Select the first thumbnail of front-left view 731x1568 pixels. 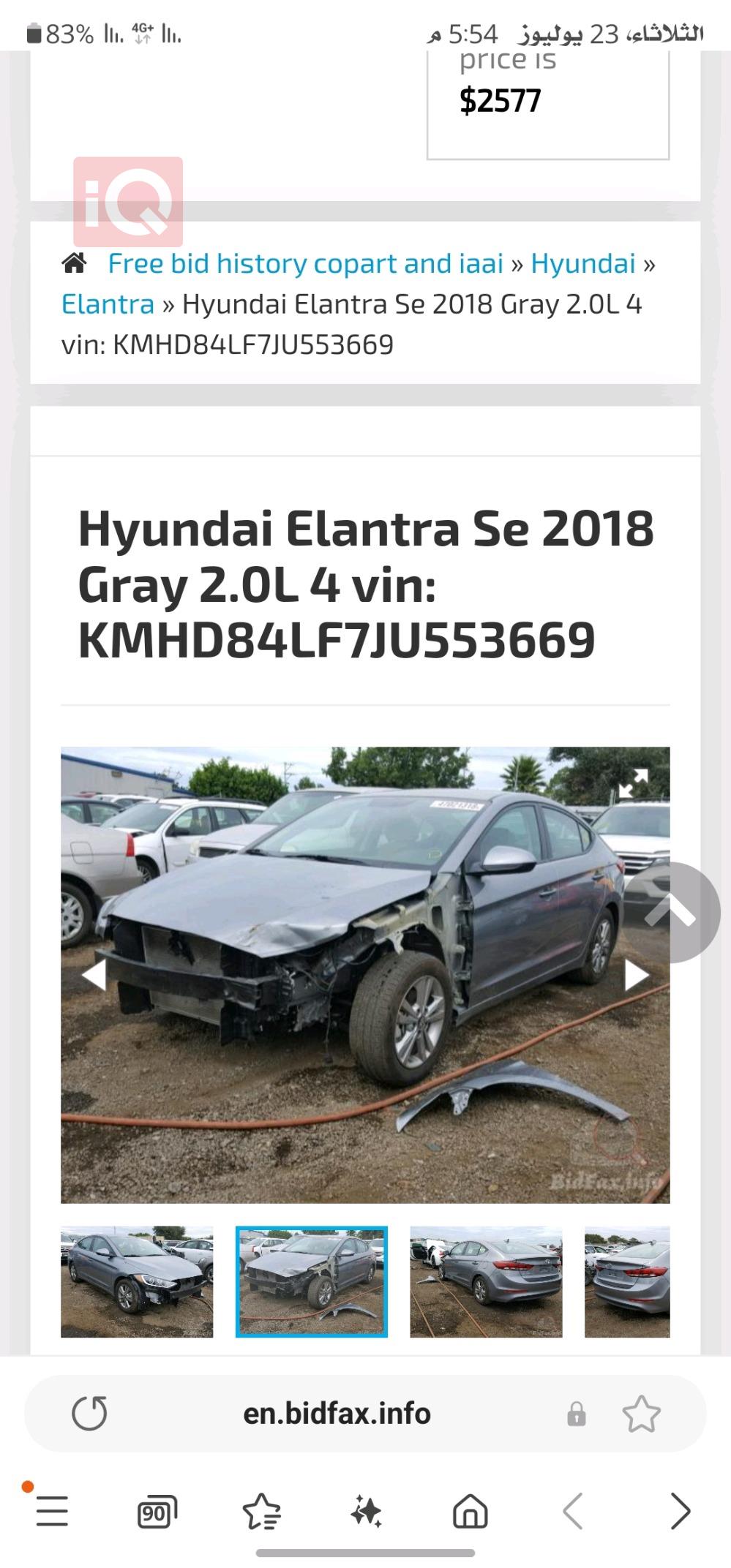point(137,1281)
